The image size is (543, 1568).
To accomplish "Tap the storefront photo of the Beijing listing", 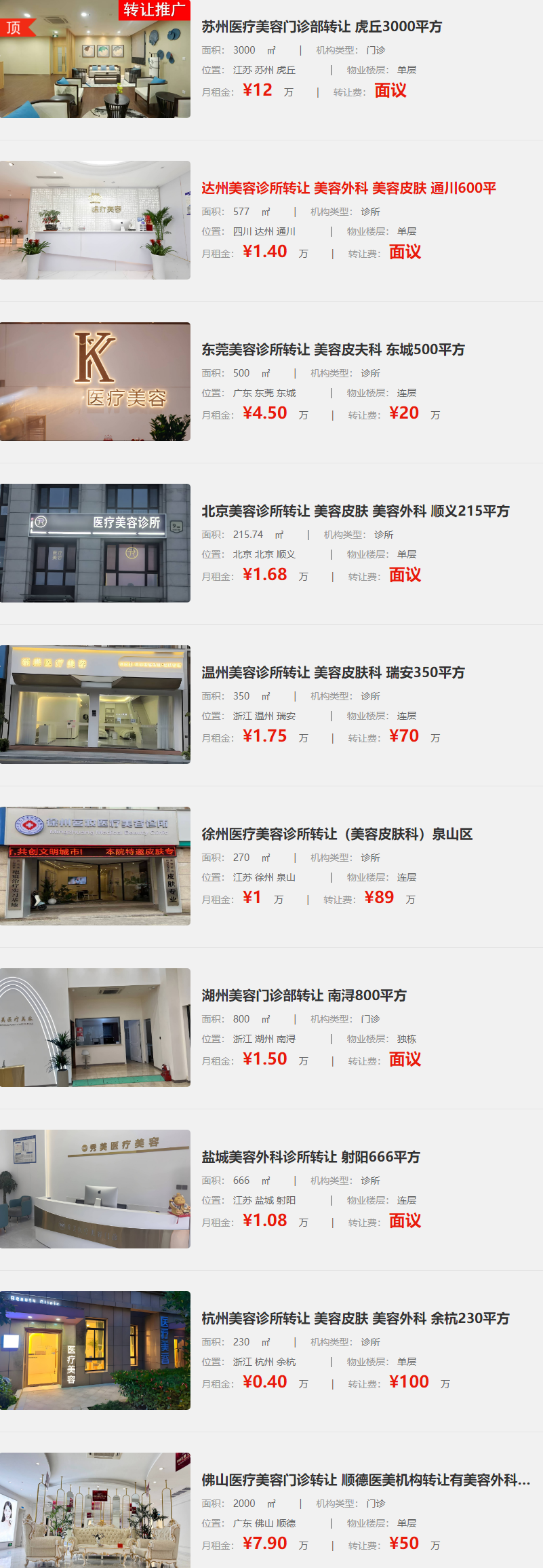I will coord(95,543).
